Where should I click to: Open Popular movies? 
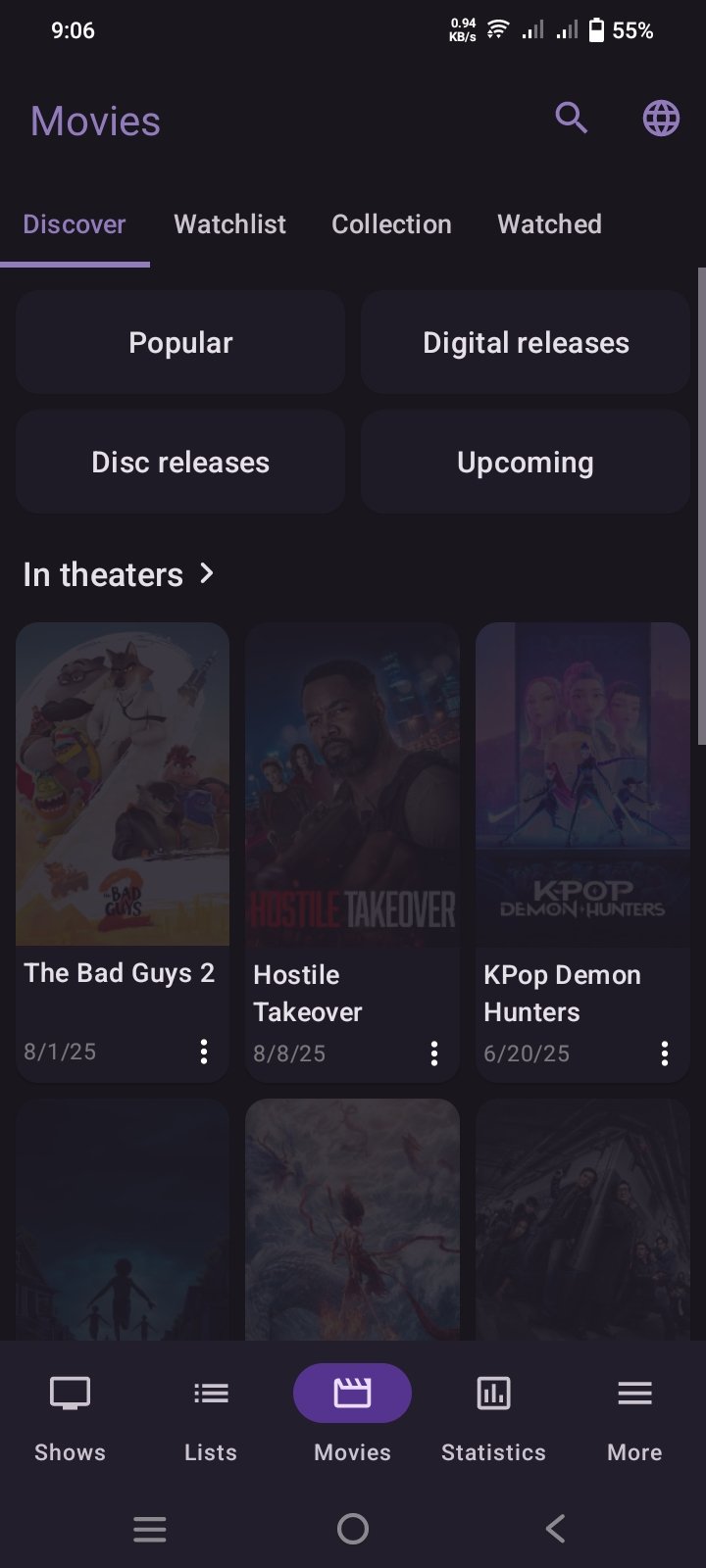[180, 343]
